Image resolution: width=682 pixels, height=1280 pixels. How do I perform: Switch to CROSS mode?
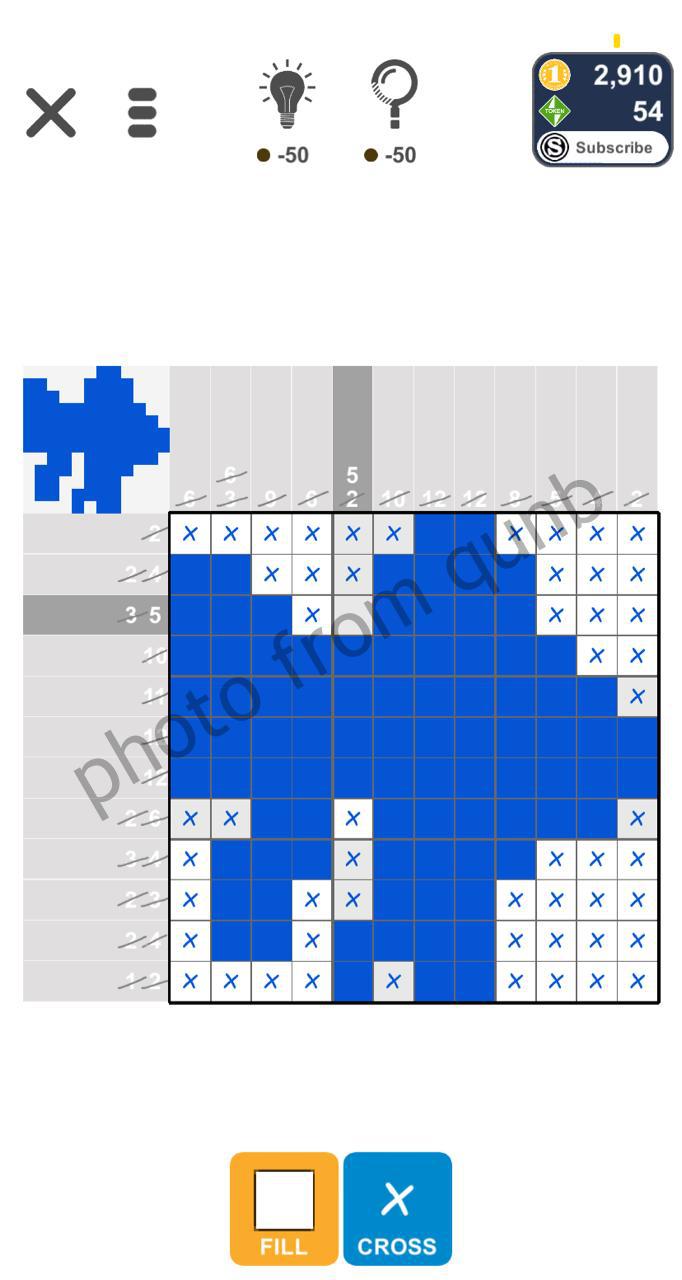click(397, 1208)
